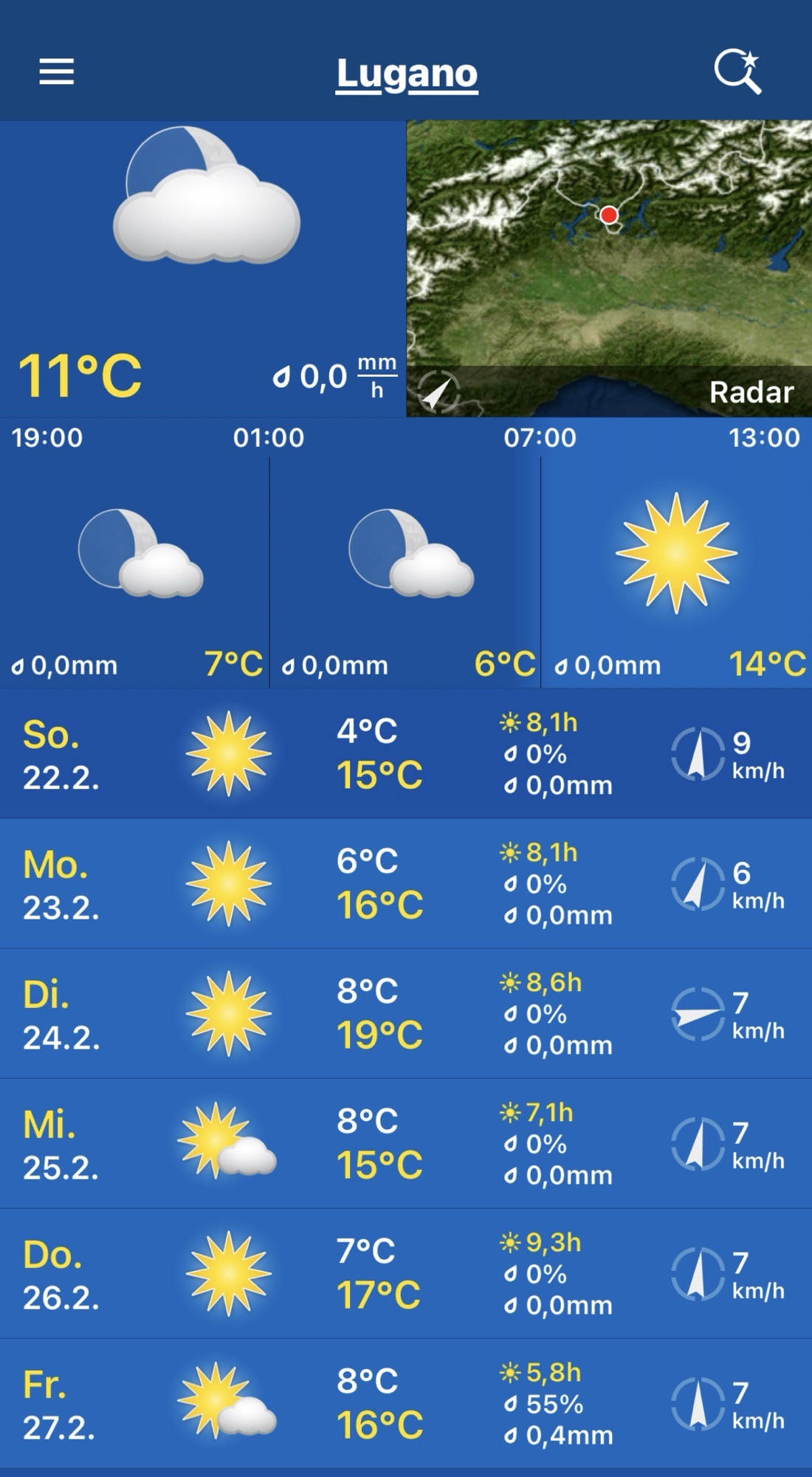Viewport: 812px width, 1477px height.
Task: Open the 01:00 to 07:00 forecast block
Action: click(405, 572)
